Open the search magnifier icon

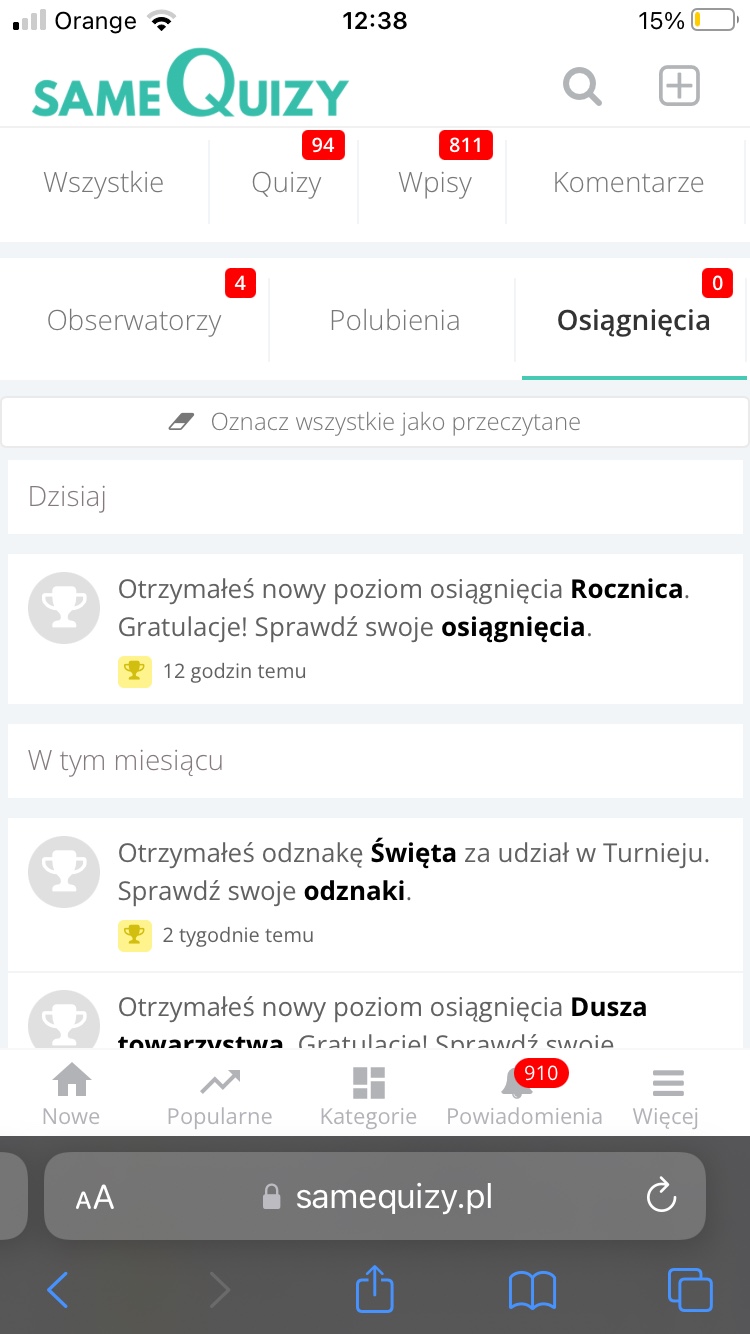582,86
